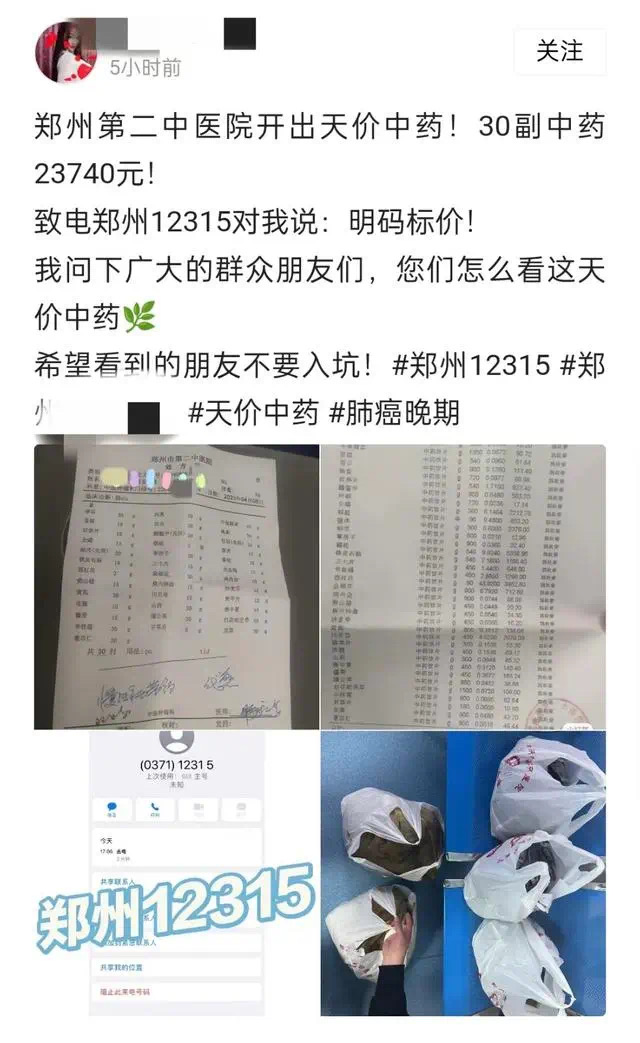The image size is (640, 1043).
Task: Open the #郑州12315 hashtag
Action: pos(470,366)
